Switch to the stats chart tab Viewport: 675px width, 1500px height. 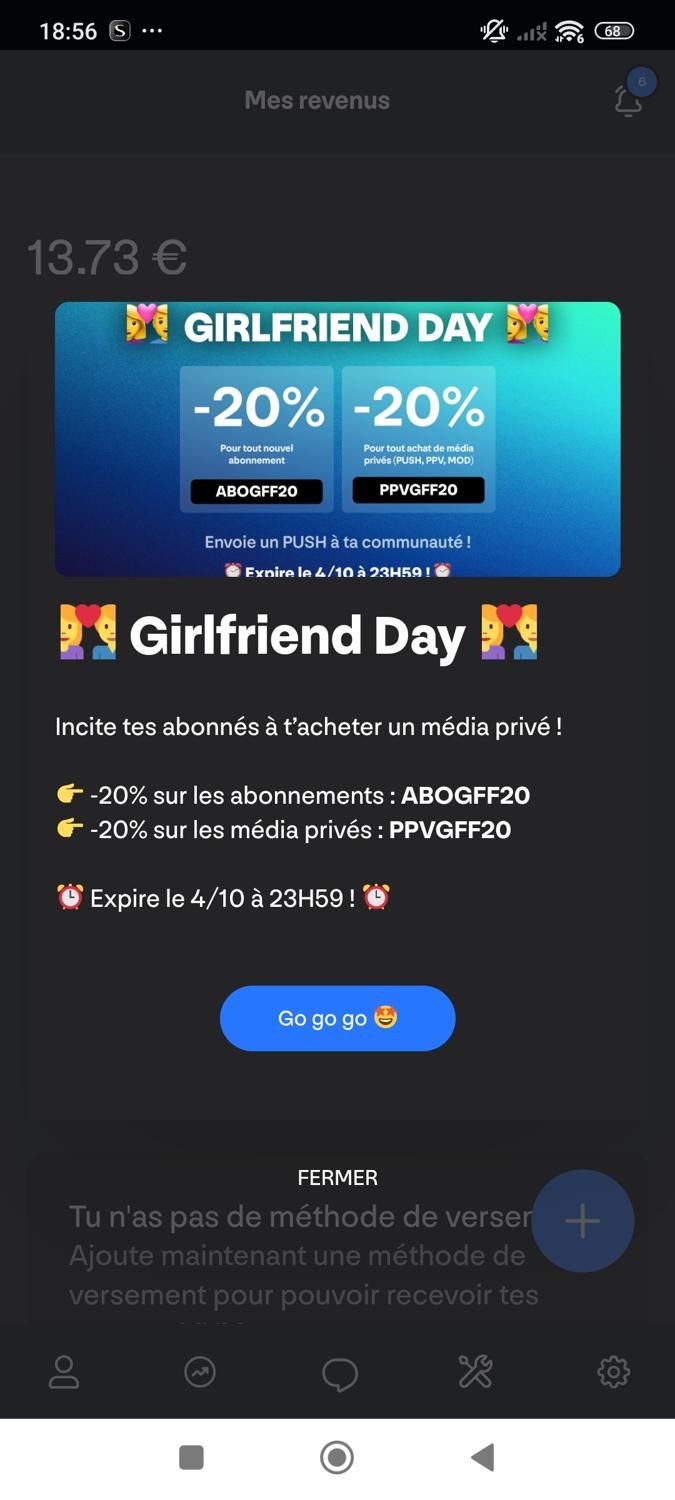[200, 1372]
